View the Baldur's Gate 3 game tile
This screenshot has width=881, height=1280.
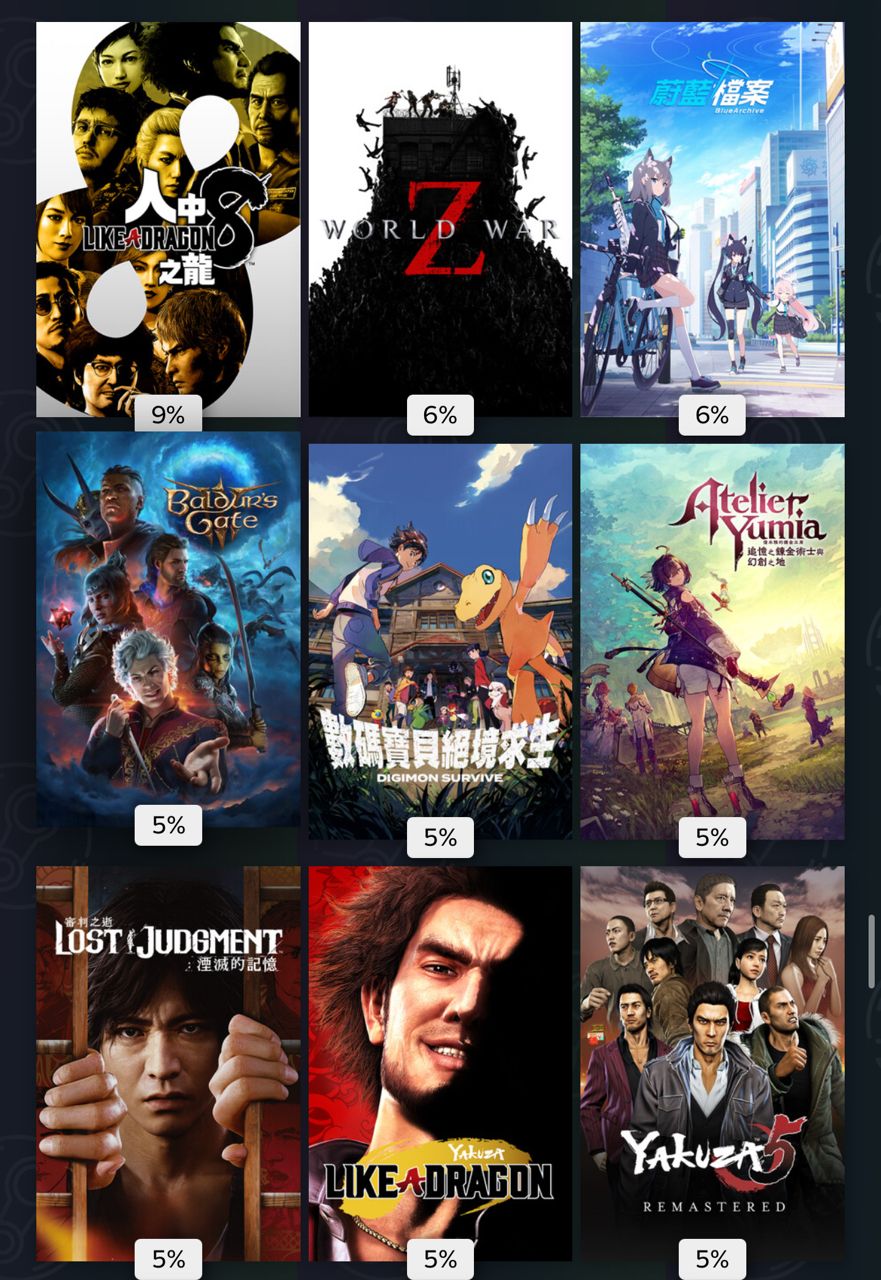click(x=168, y=628)
